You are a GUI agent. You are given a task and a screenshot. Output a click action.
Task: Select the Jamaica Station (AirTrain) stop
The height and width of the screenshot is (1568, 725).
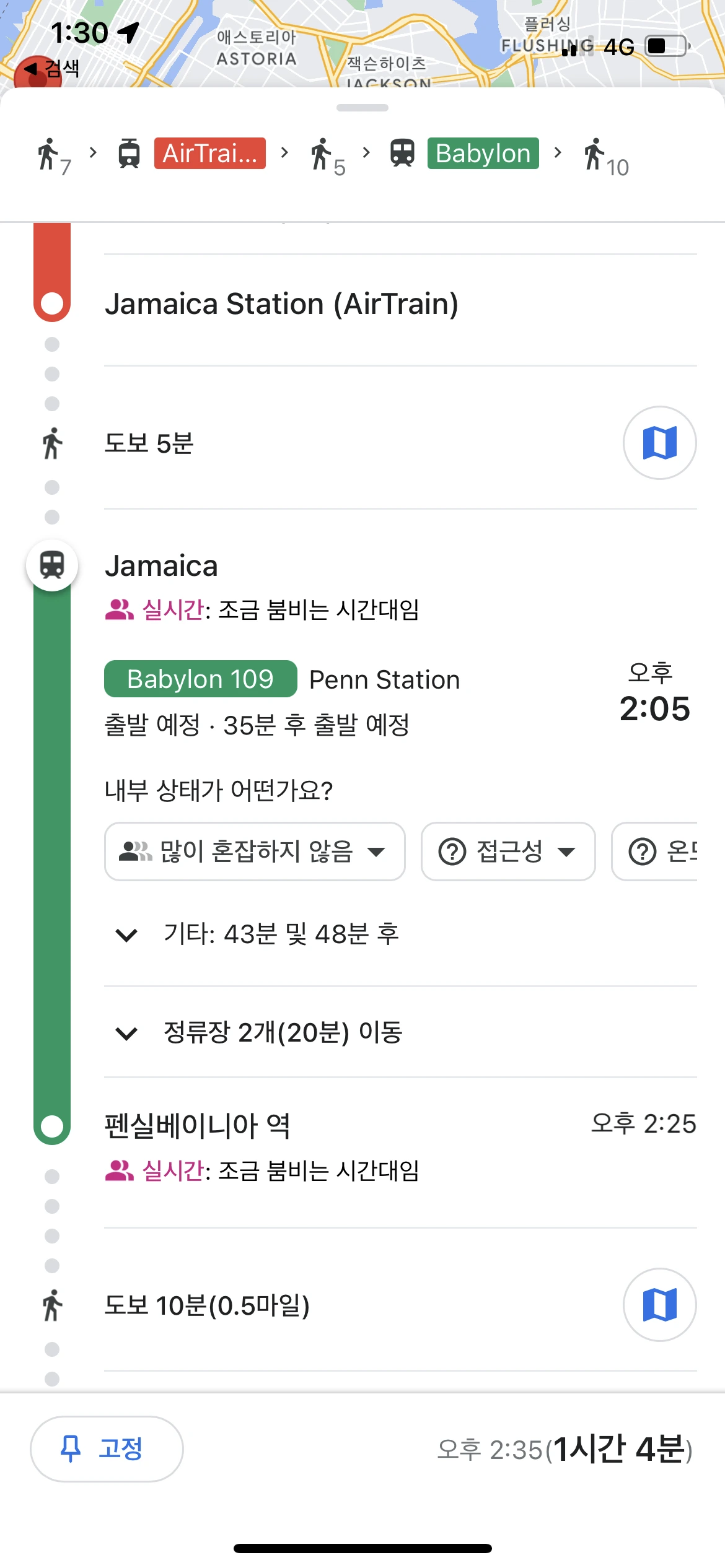(400, 304)
